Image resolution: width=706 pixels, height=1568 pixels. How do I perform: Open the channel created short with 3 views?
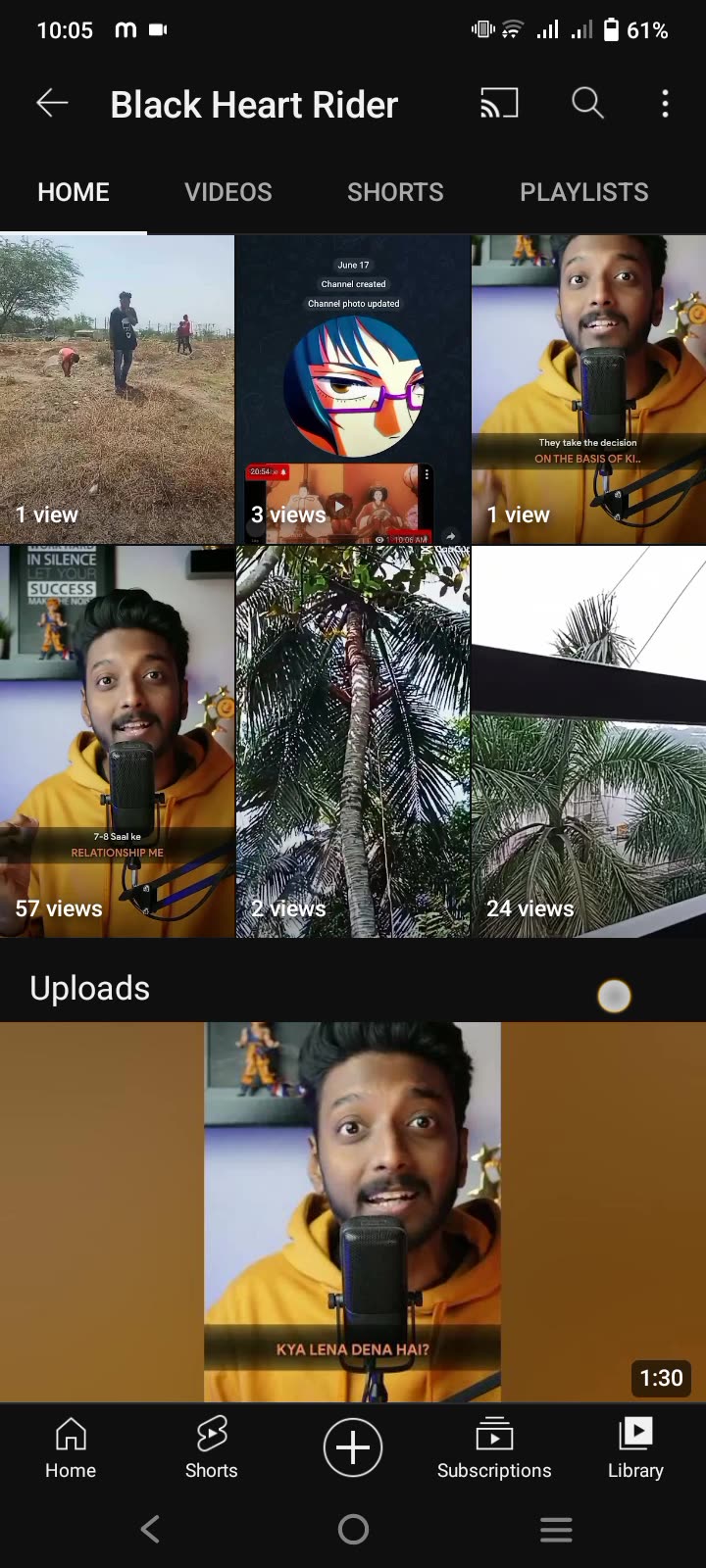(353, 389)
